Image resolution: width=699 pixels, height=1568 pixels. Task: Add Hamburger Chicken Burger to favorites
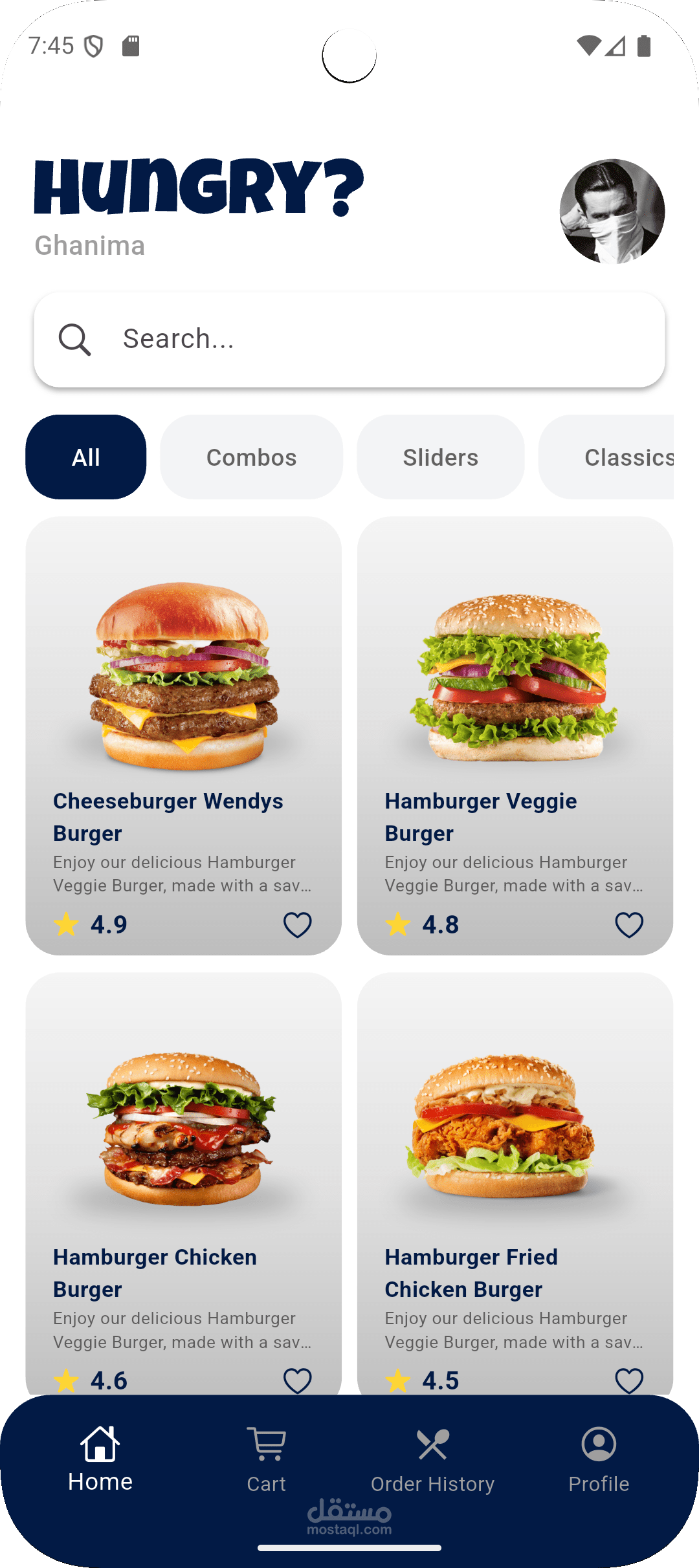tap(298, 1380)
